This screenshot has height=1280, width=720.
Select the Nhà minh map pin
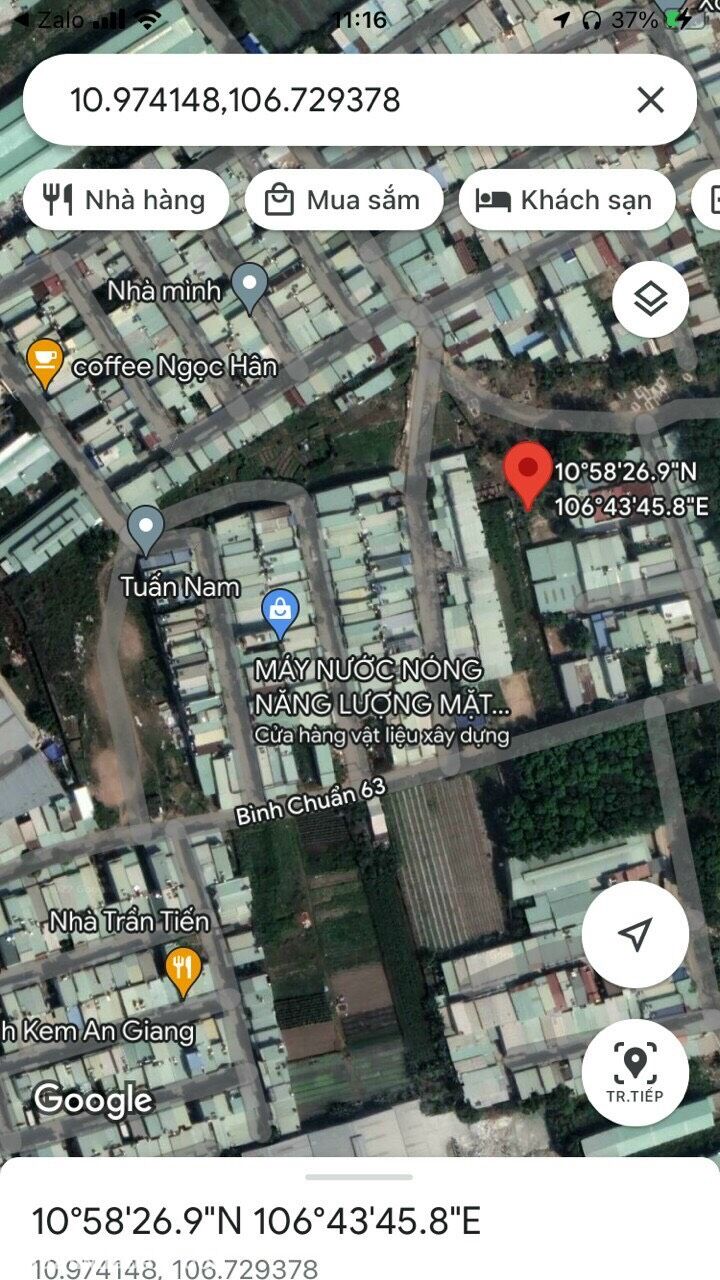click(249, 285)
